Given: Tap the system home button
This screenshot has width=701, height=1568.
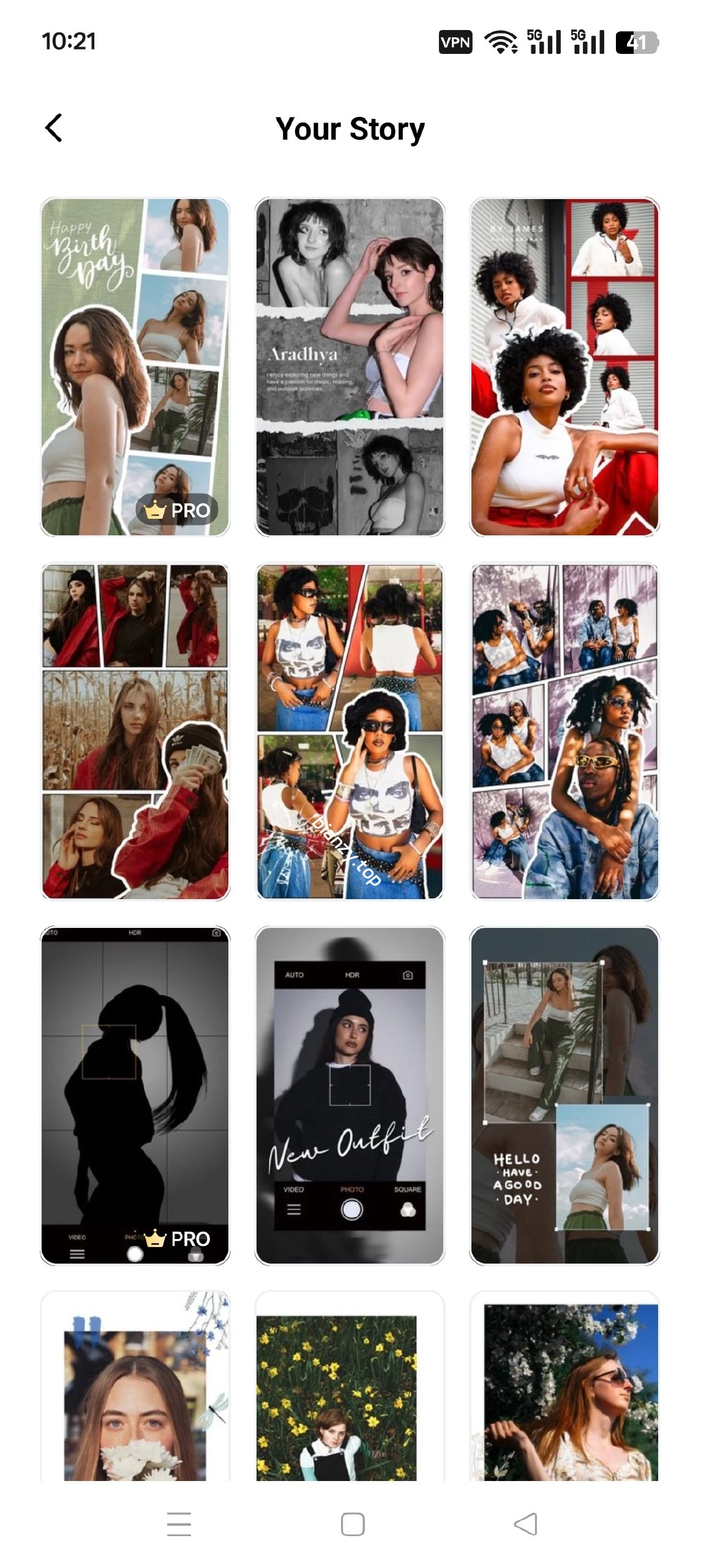Looking at the screenshot, I should click(352, 1524).
